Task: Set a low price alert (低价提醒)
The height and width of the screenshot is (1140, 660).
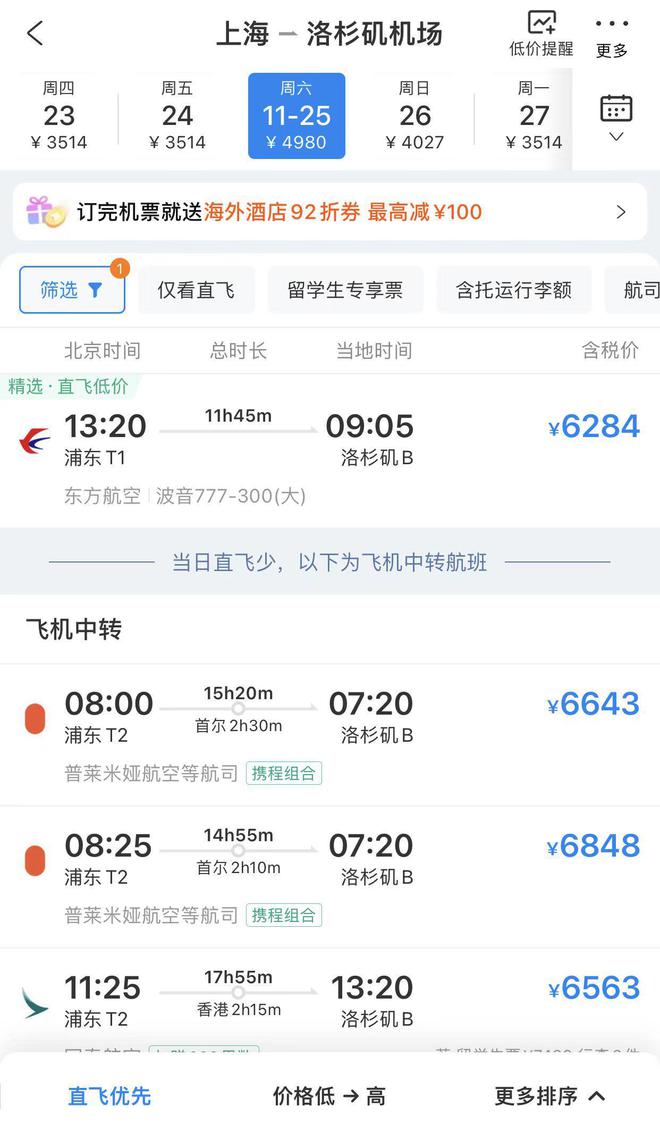Action: pos(541,33)
